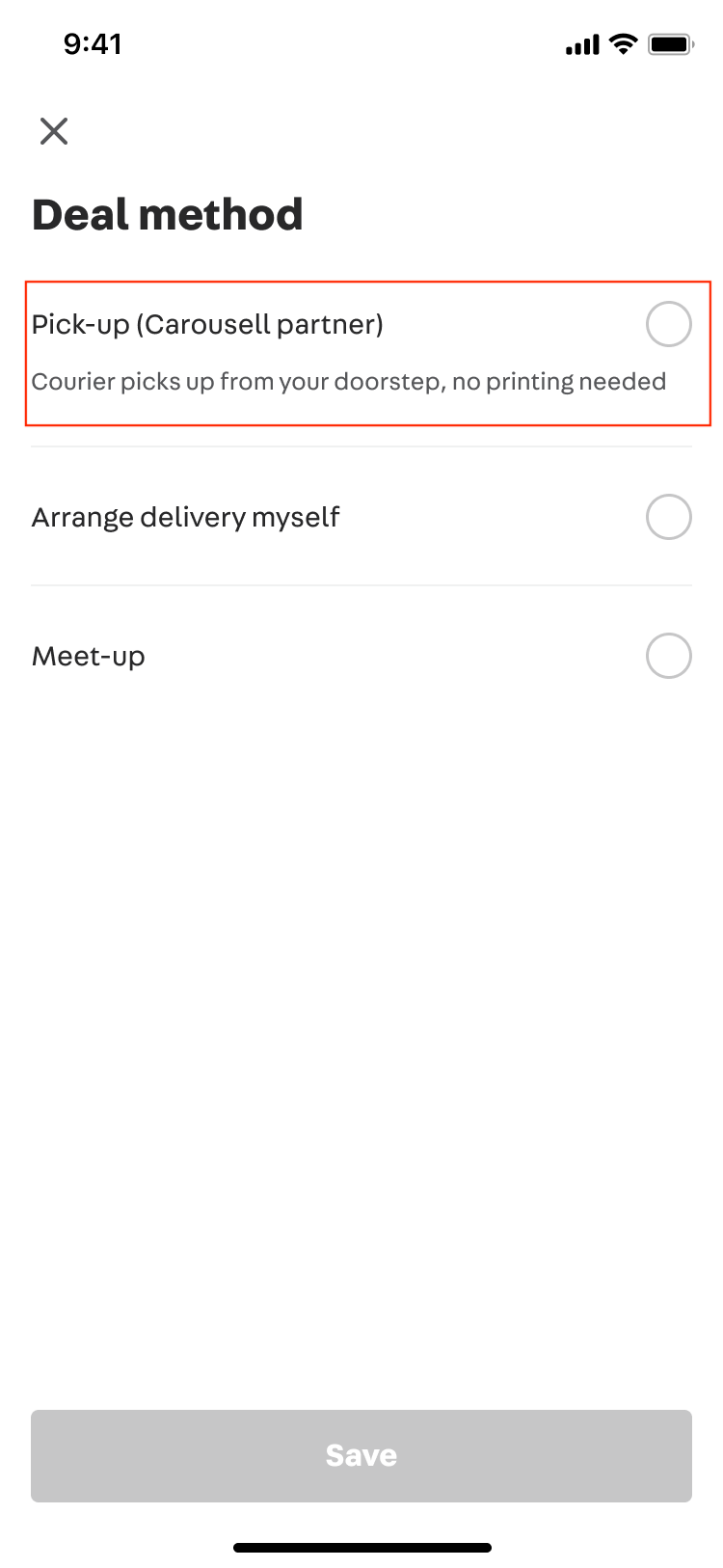Tap the home indicator bar
723x1568 pixels.
(x=361, y=1547)
